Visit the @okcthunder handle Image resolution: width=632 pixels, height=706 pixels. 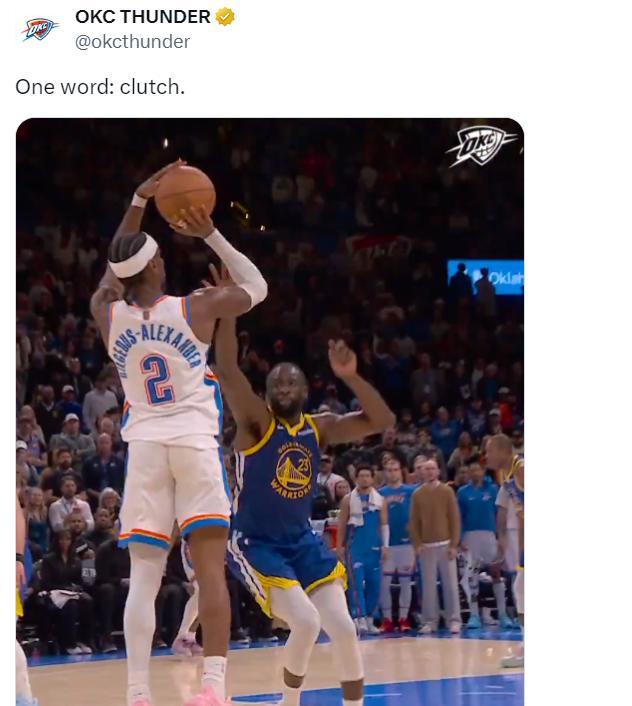point(132,42)
